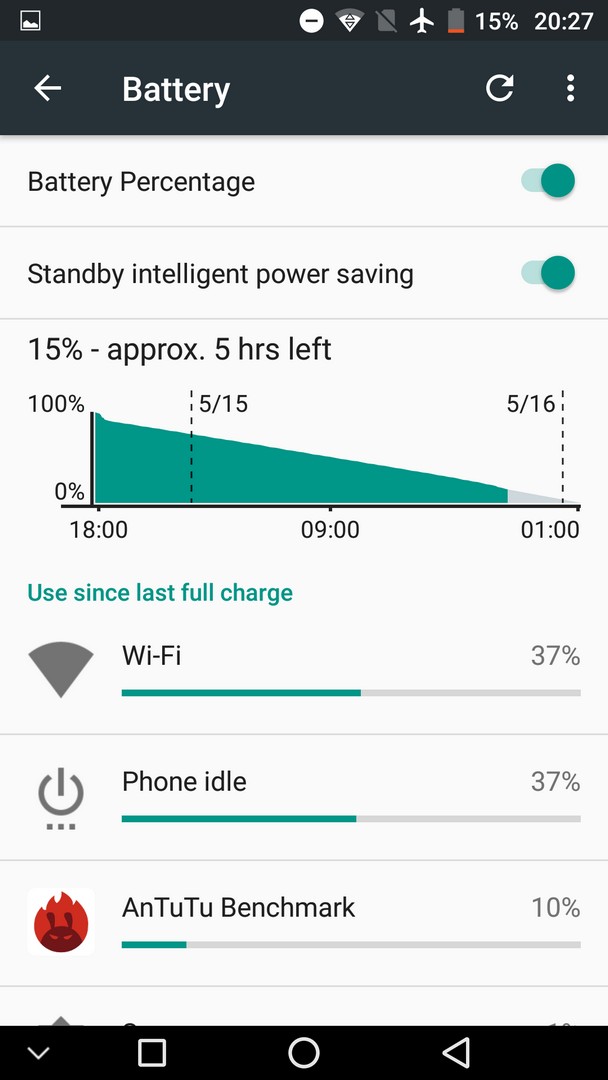The image size is (608, 1080).
Task: View Wi-Fi battery usage details
Action: click(304, 672)
